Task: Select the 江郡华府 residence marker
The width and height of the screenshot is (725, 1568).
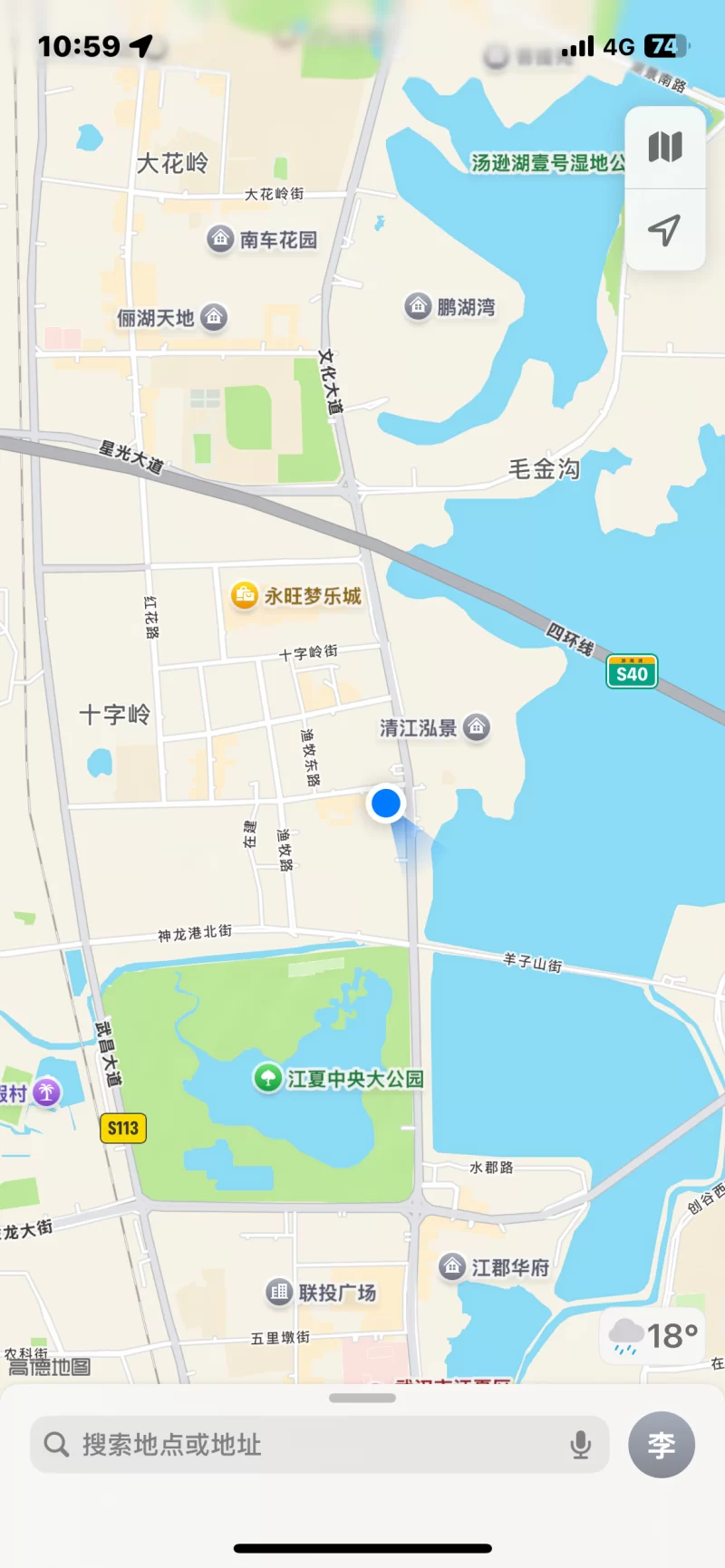Action: [x=452, y=1266]
